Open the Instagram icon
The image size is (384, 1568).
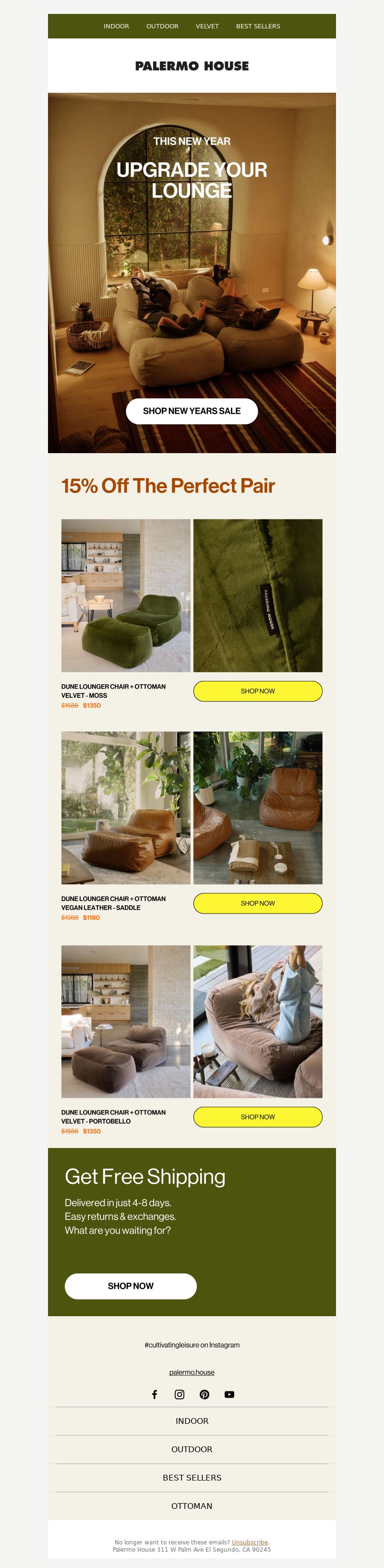point(179,1395)
